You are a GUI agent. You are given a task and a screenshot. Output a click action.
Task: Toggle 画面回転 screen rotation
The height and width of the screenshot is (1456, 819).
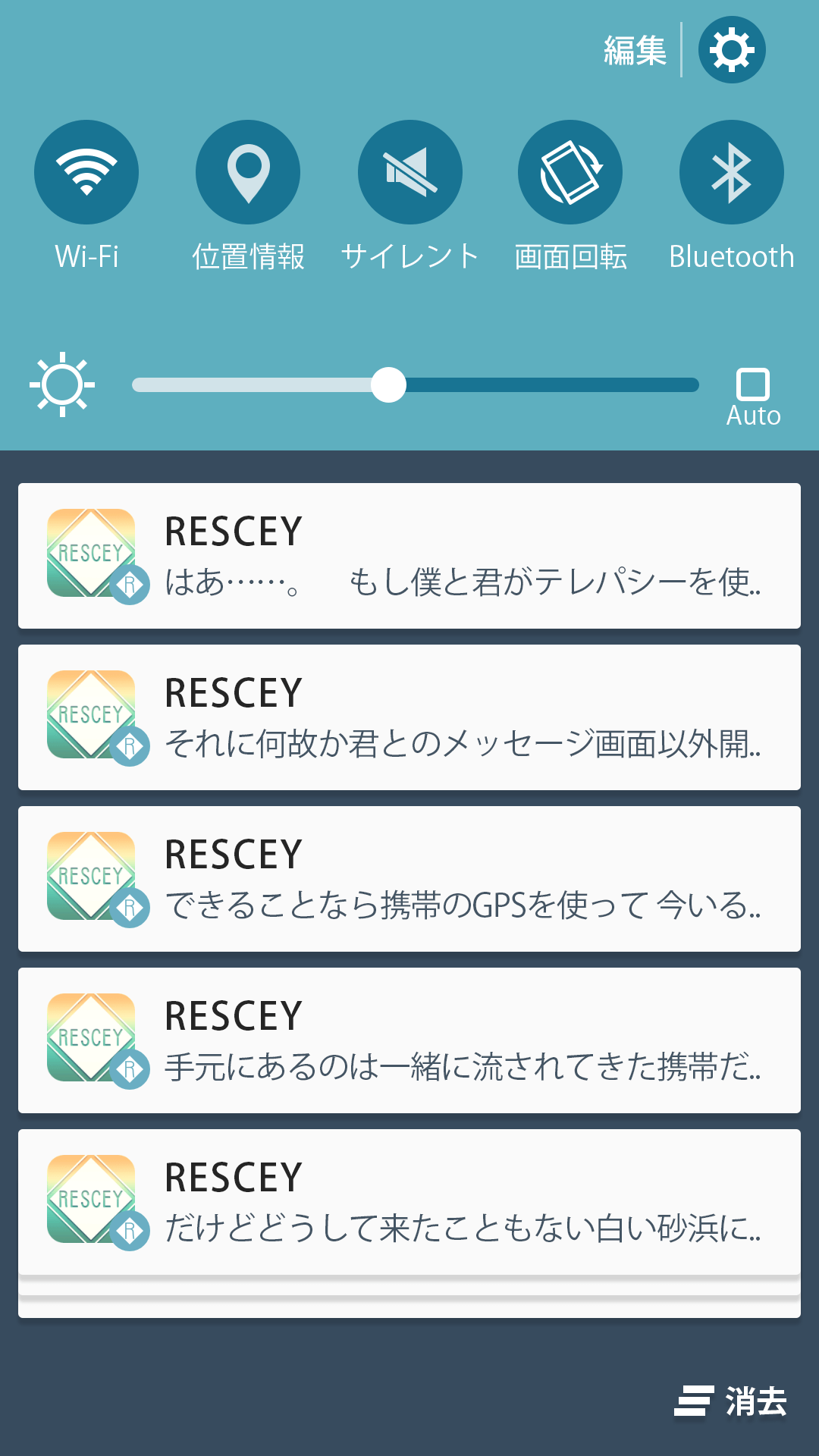click(x=570, y=172)
